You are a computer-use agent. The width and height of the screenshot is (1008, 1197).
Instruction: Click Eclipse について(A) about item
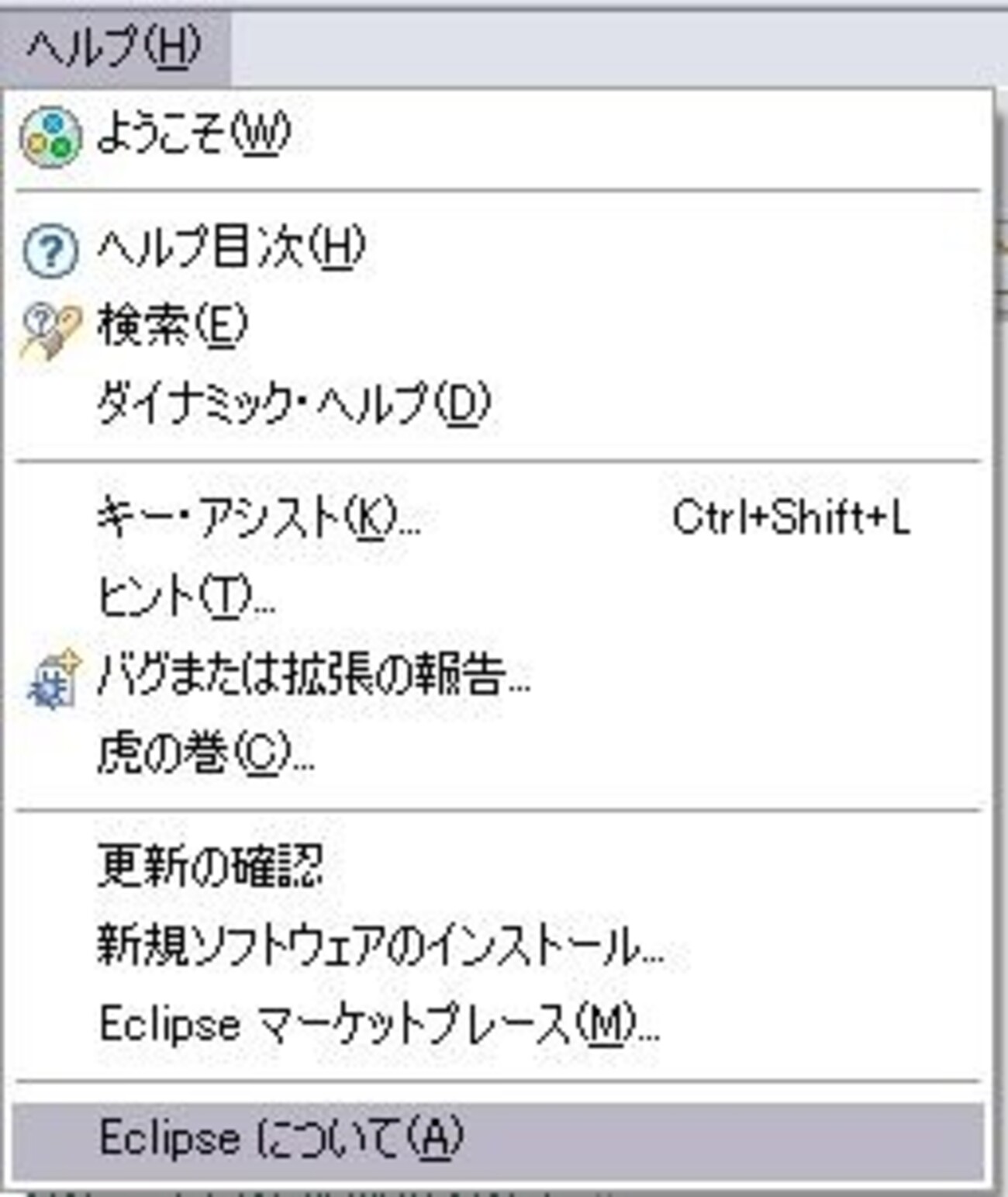click(281, 1139)
